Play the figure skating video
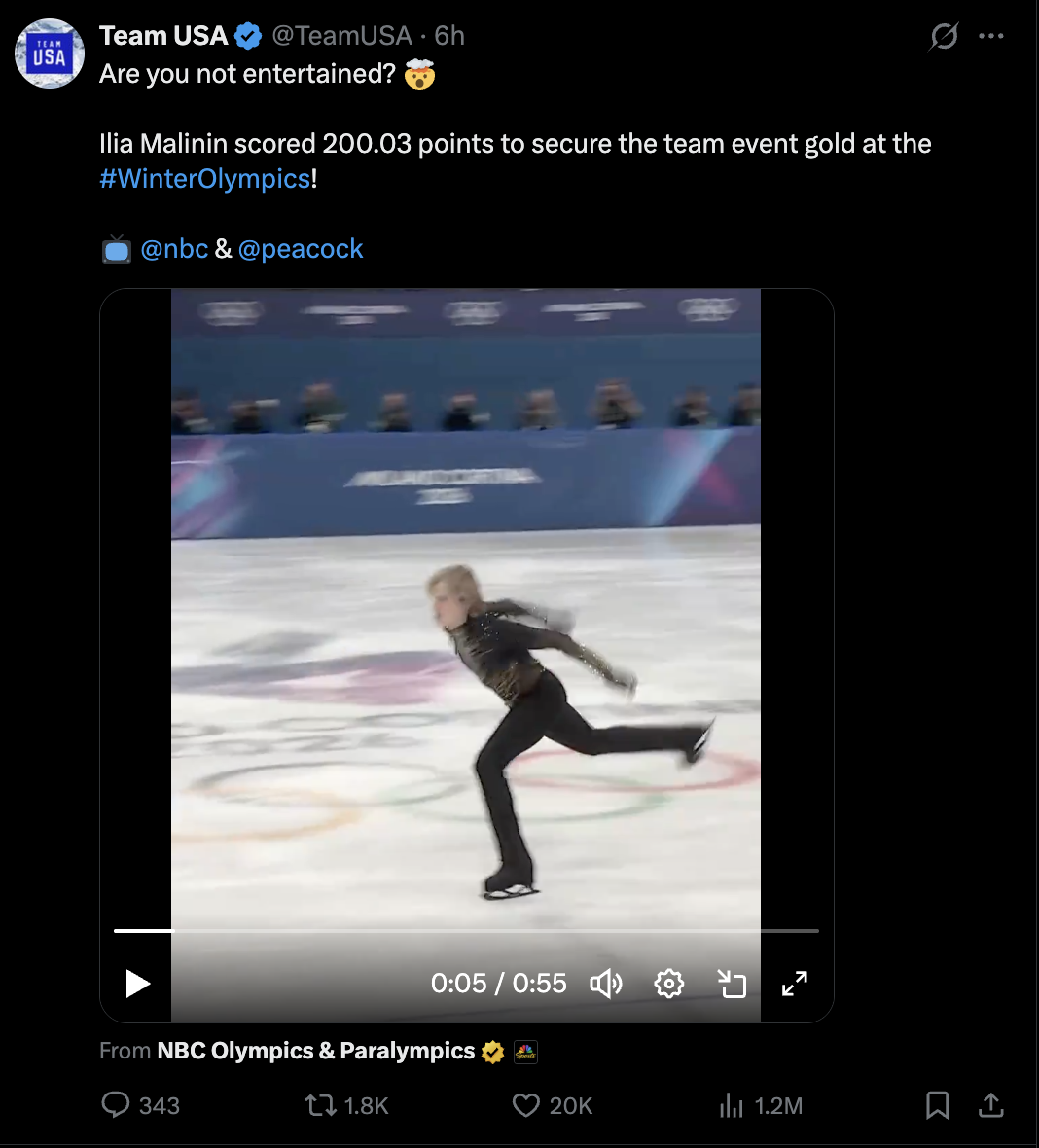Viewport: 1039px width, 1148px height. (138, 984)
